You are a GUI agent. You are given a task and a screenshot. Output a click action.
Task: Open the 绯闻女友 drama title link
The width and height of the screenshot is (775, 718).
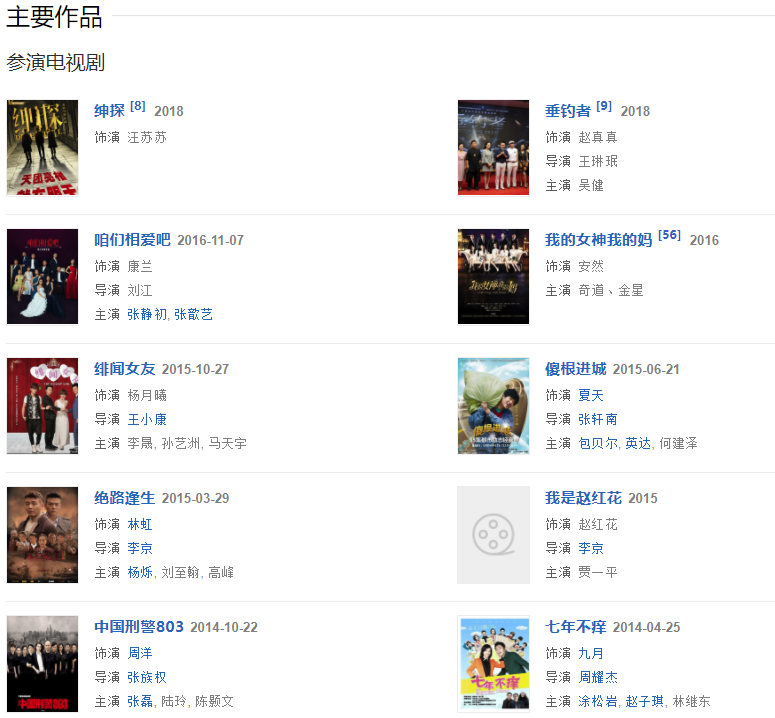[x=124, y=369]
